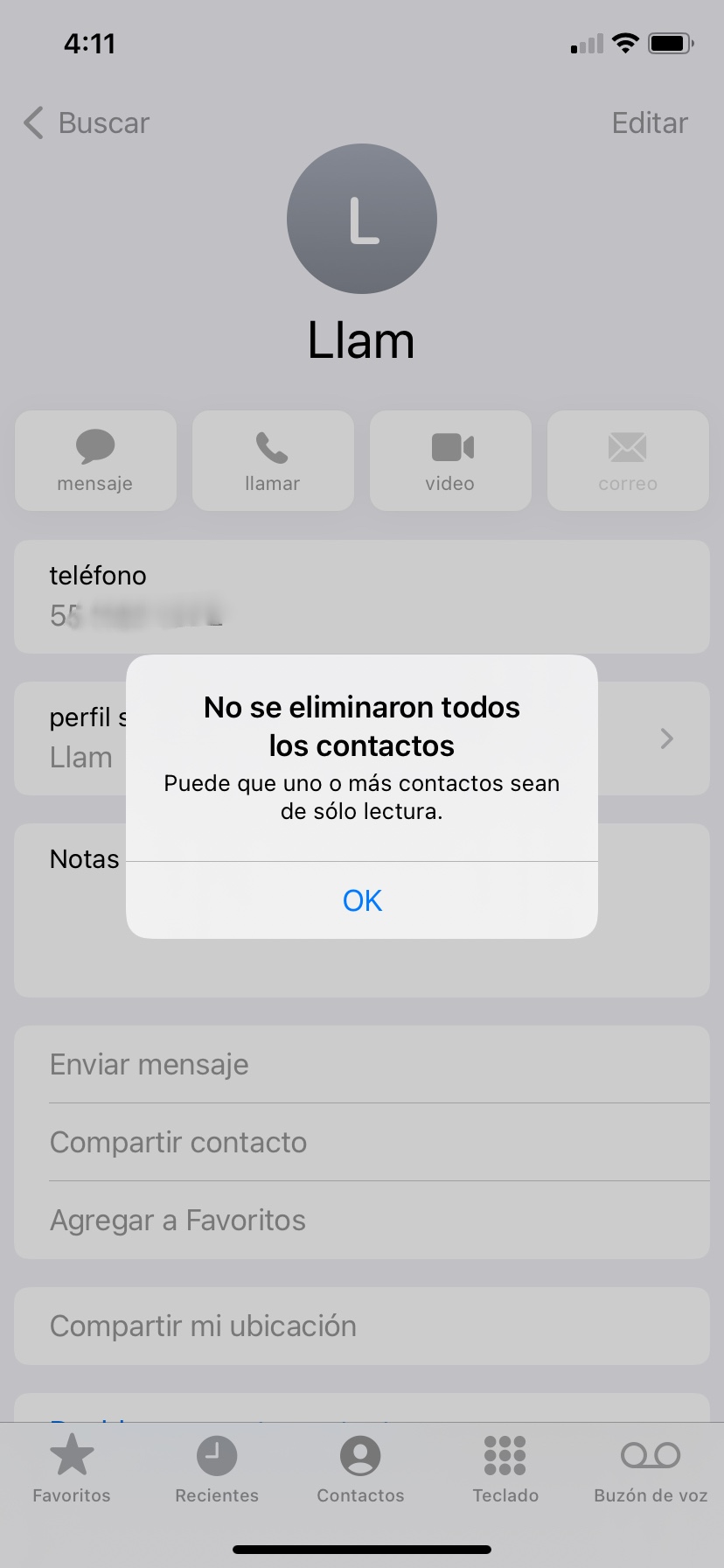724x1568 pixels.
Task: Tap Editar to edit the contact
Action: click(x=650, y=123)
